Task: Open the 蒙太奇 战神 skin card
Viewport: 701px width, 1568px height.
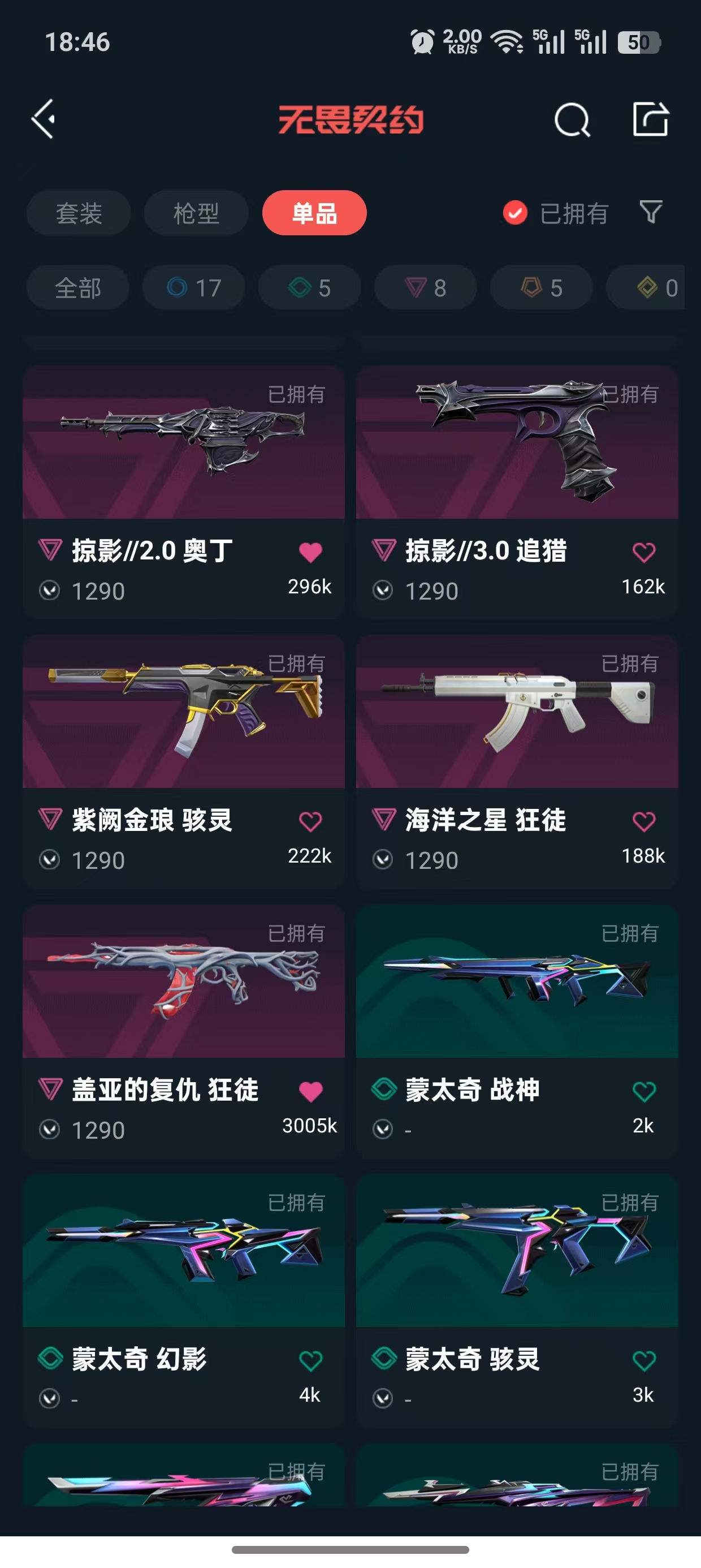Action: click(x=517, y=1031)
